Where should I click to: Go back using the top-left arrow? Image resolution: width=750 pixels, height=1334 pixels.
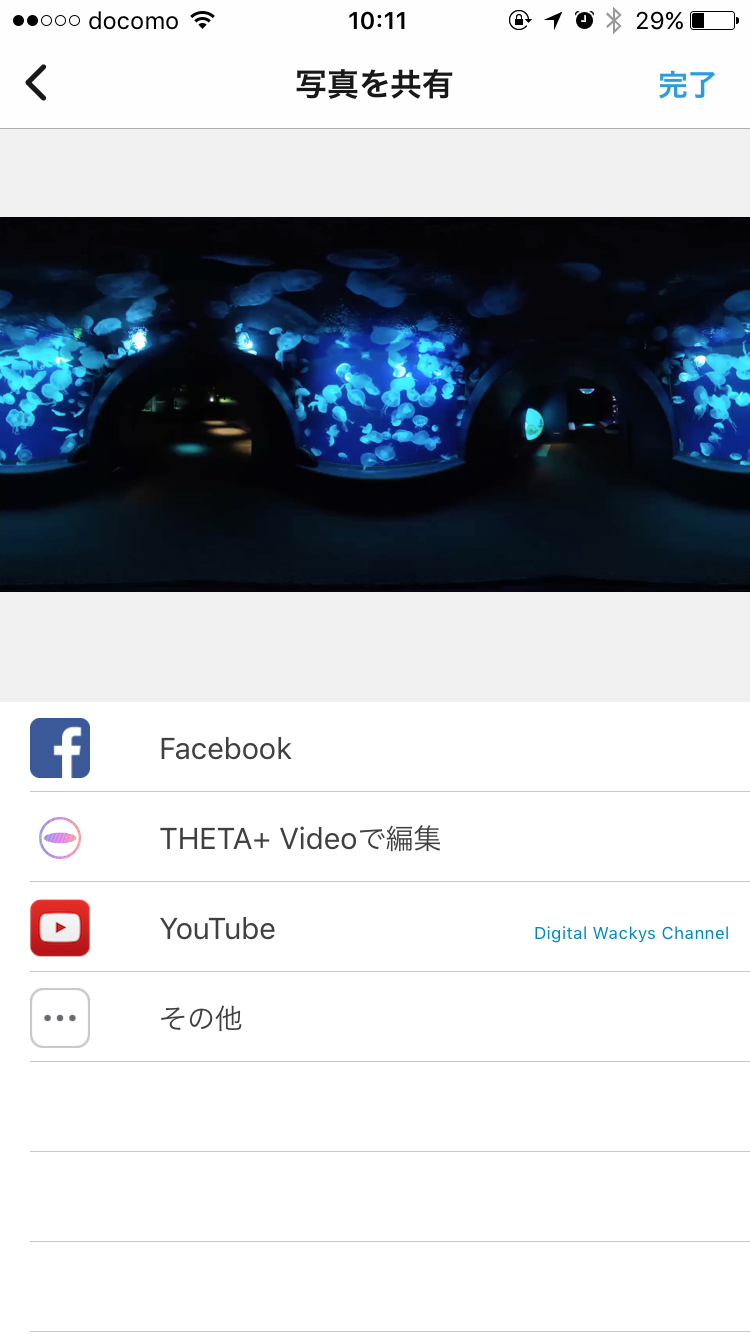tap(37, 83)
